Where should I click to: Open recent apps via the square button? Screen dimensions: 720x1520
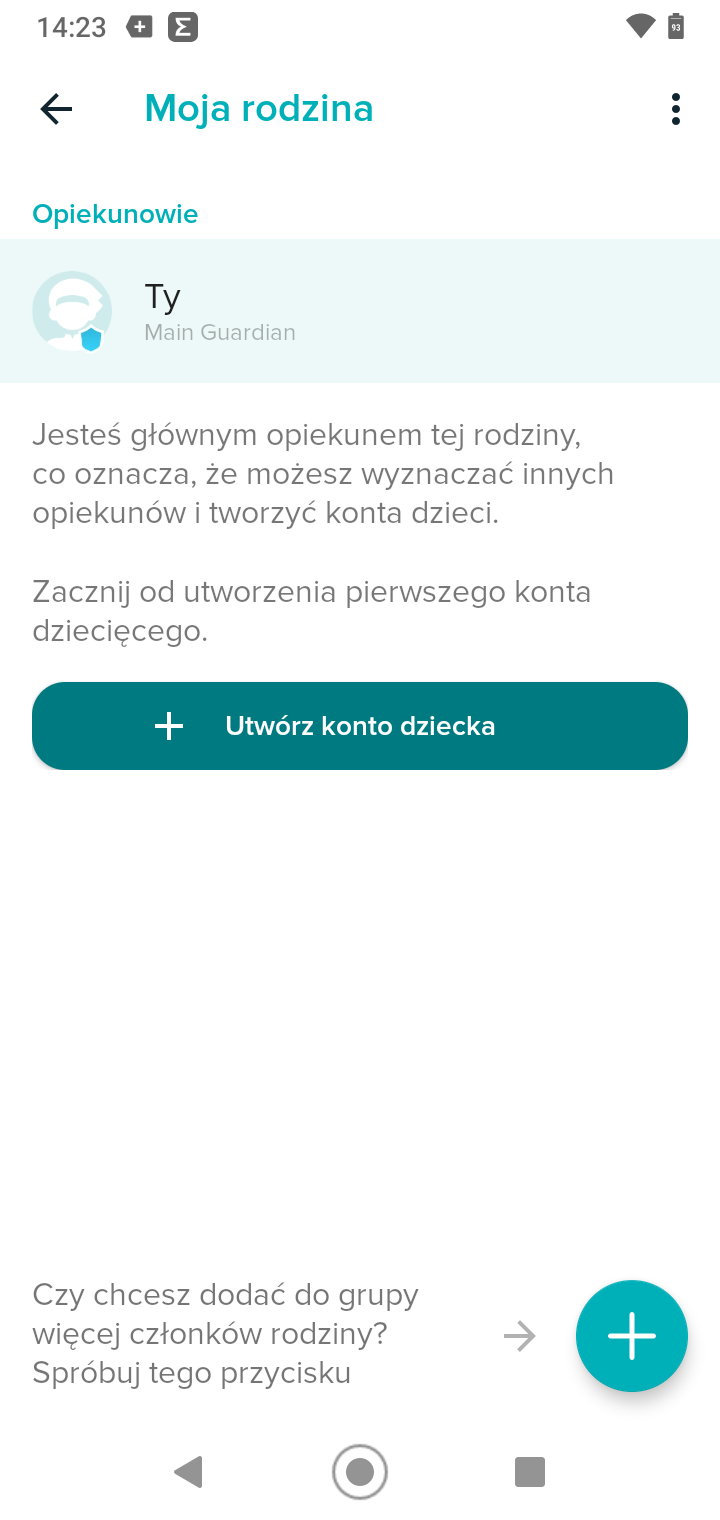point(530,1472)
